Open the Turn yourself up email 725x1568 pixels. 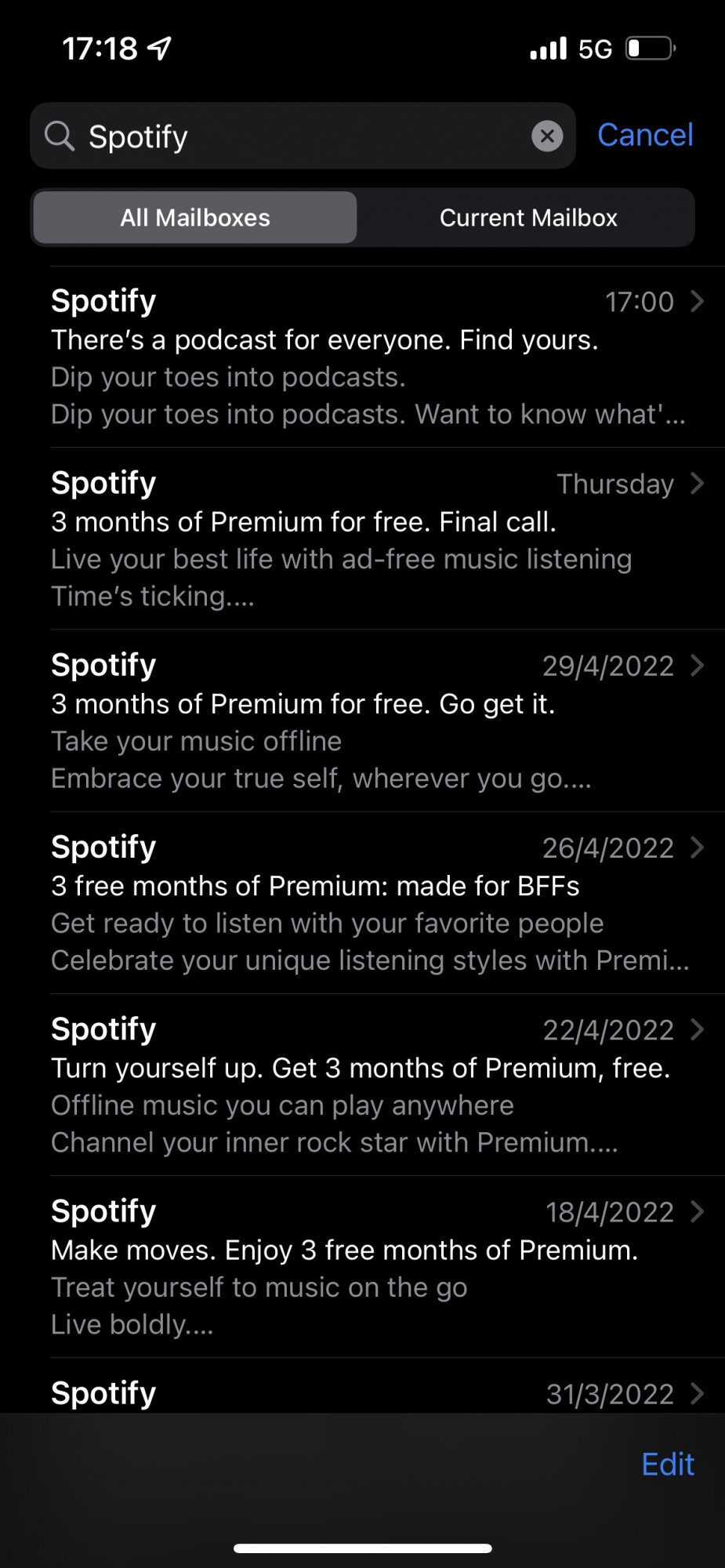coord(378,1084)
